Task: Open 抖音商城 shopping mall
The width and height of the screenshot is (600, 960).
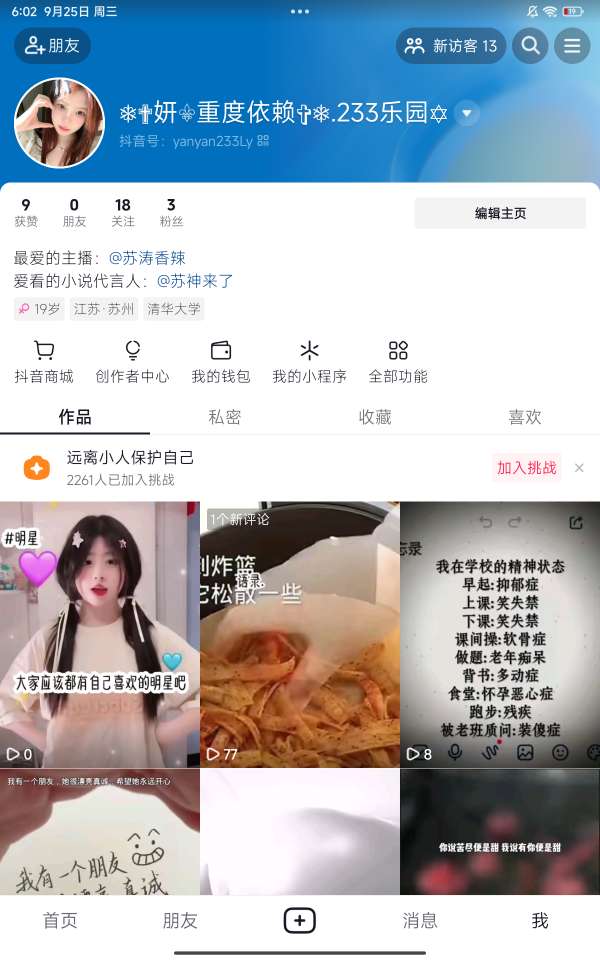Action: (x=44, y=362)
